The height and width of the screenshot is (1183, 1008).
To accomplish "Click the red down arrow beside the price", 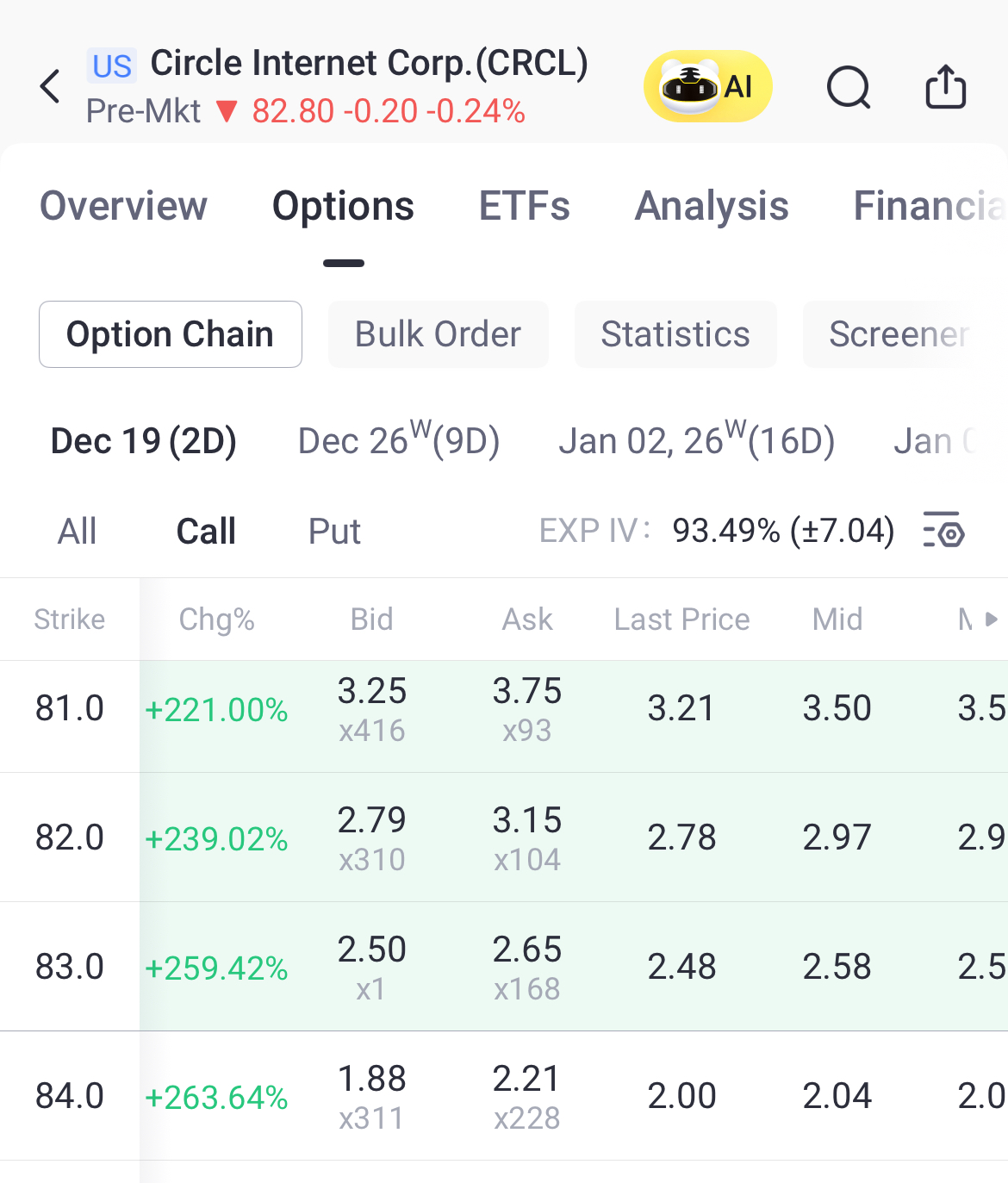I will click(x=227, y=112).
